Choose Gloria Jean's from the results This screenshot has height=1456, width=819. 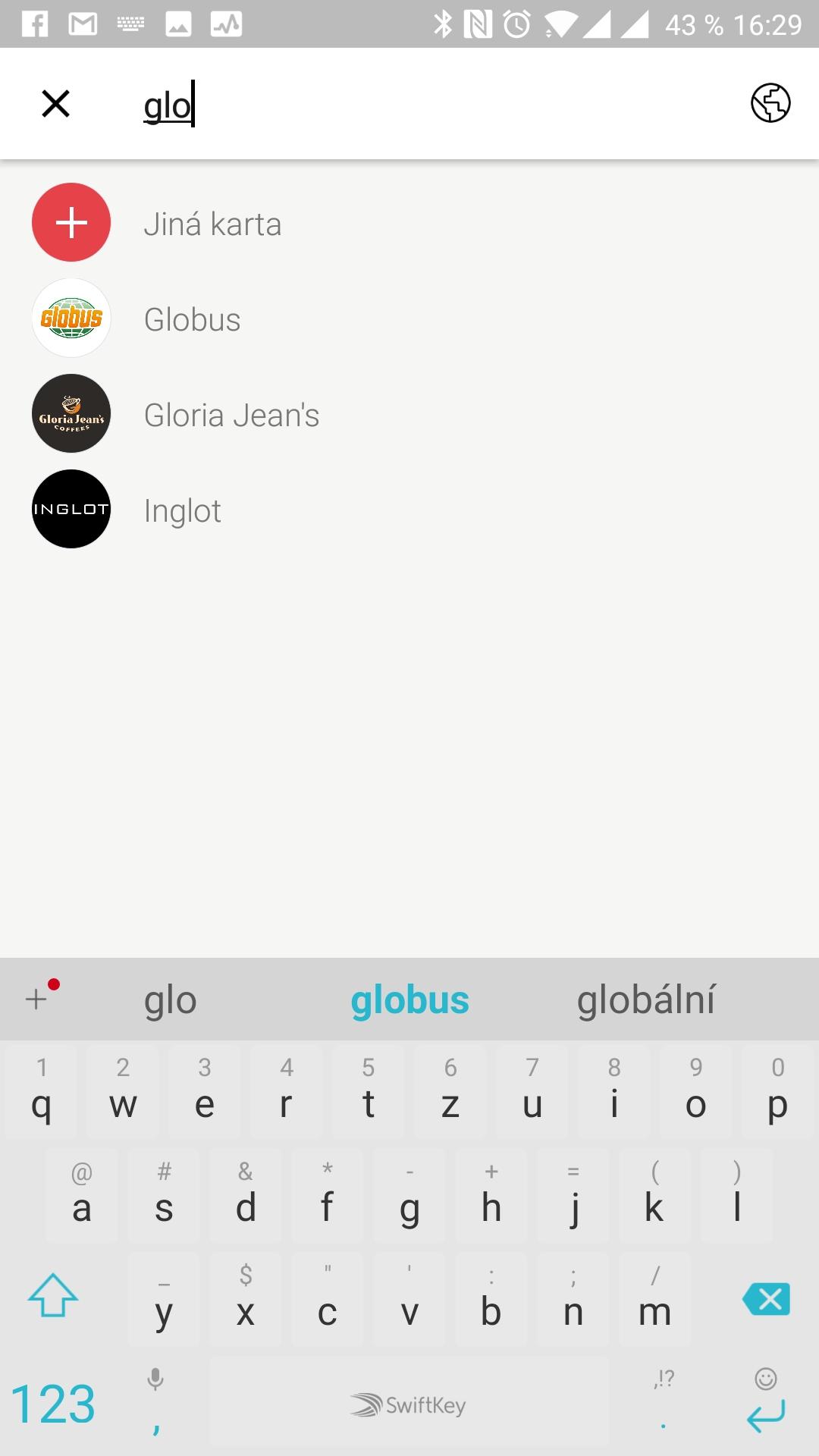409,414
